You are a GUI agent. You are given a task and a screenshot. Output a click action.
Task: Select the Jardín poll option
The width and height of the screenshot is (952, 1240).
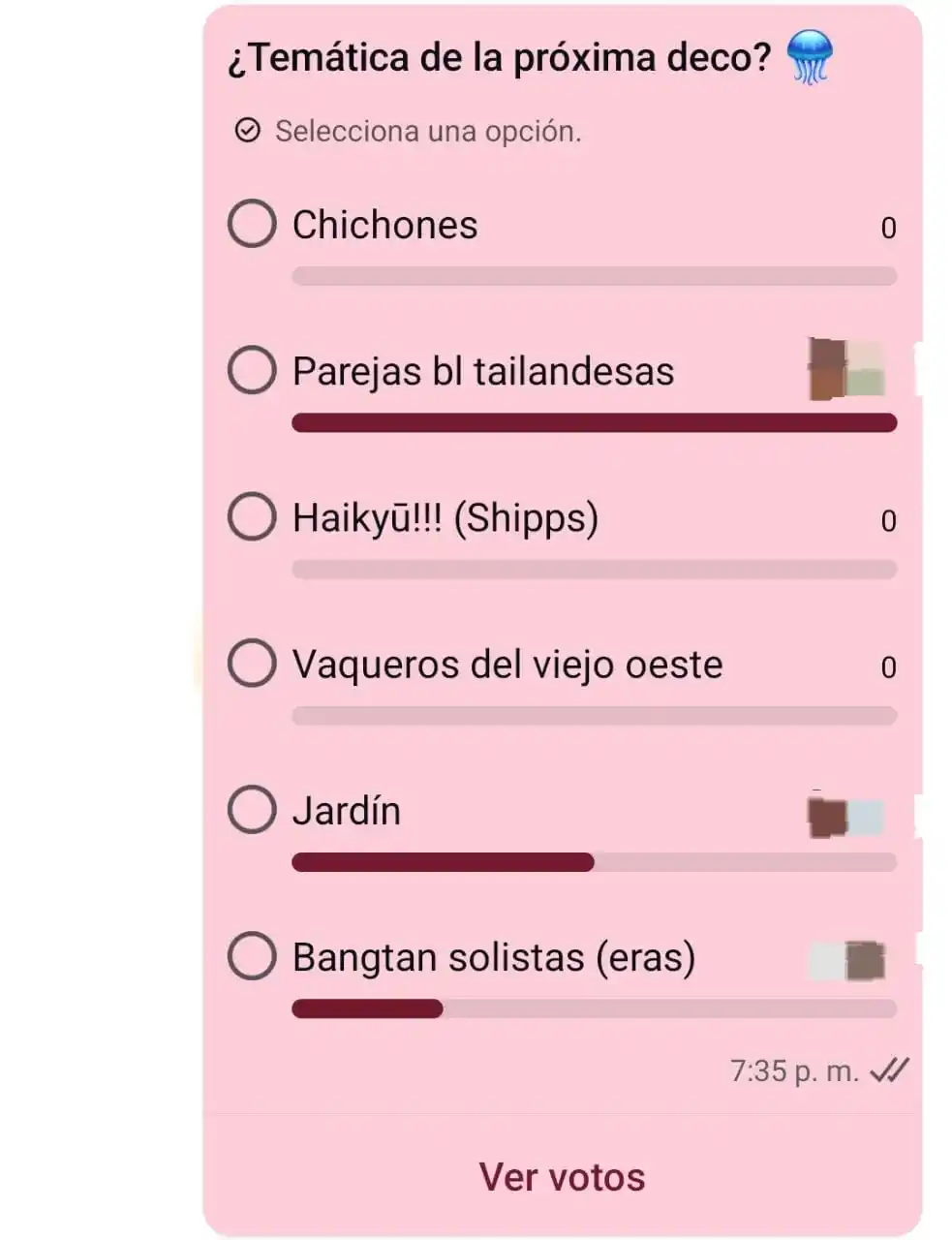[x=252, y=810]
